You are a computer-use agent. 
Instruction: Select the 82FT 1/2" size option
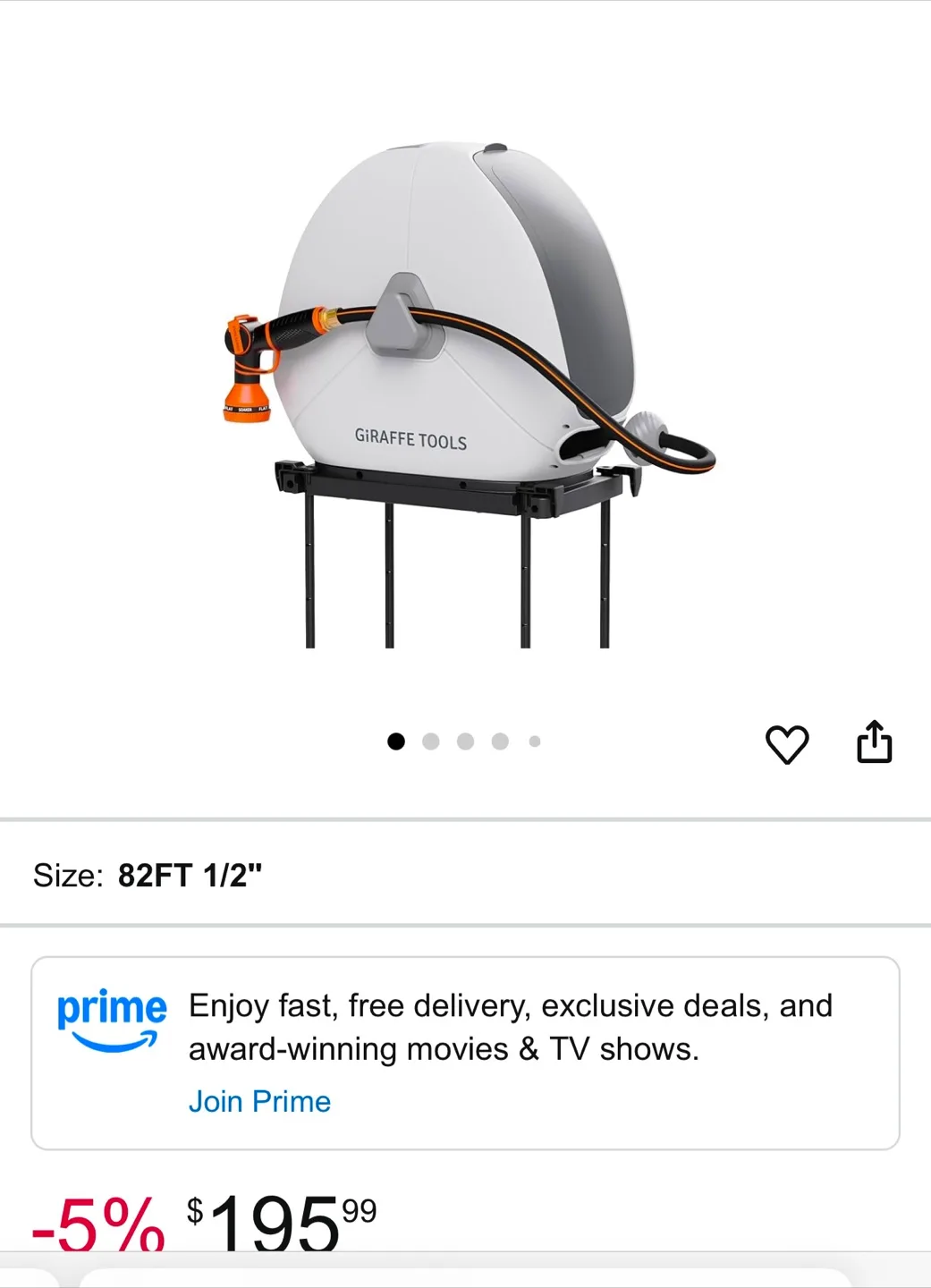[x=190, y=875]
